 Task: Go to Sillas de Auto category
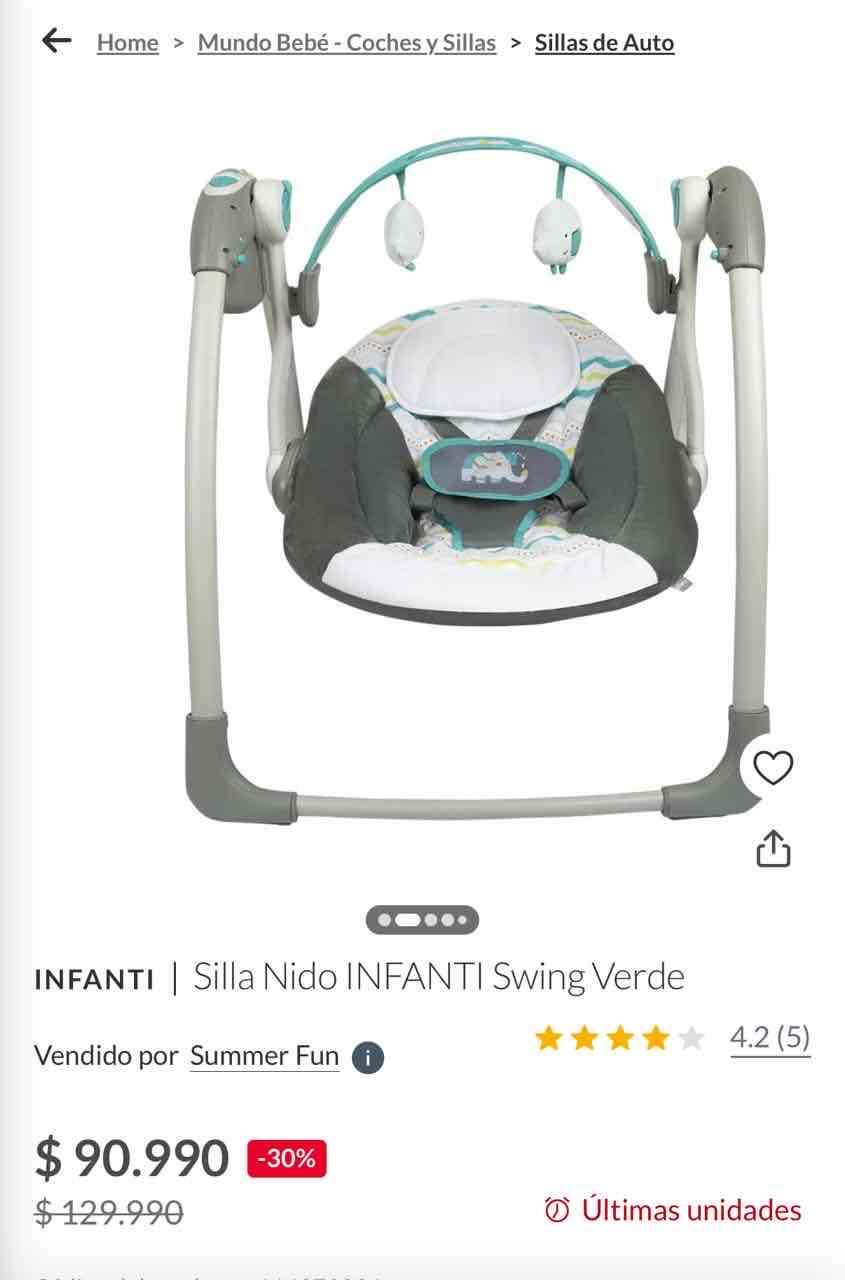pos(604,42)
